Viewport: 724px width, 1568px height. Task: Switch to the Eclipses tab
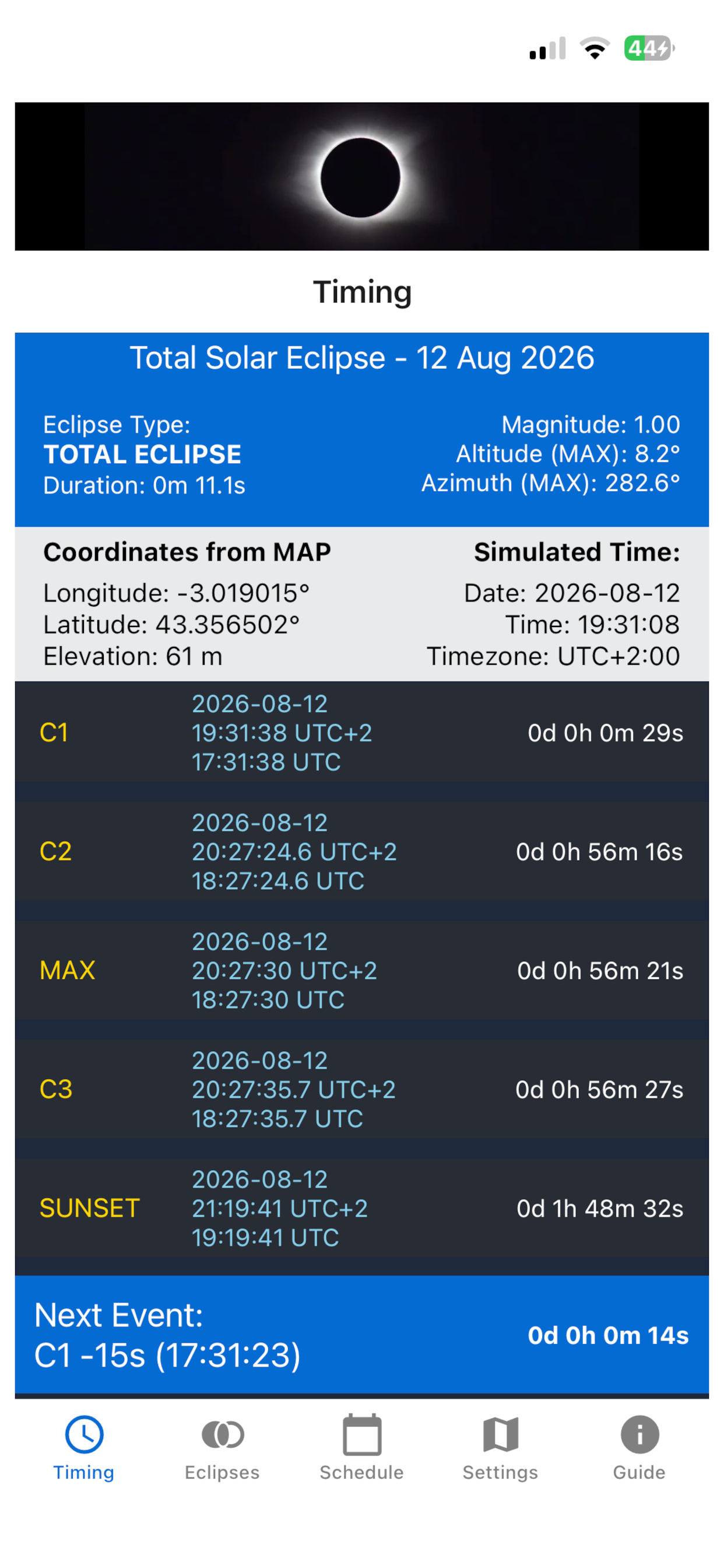tap(222, 1448)
